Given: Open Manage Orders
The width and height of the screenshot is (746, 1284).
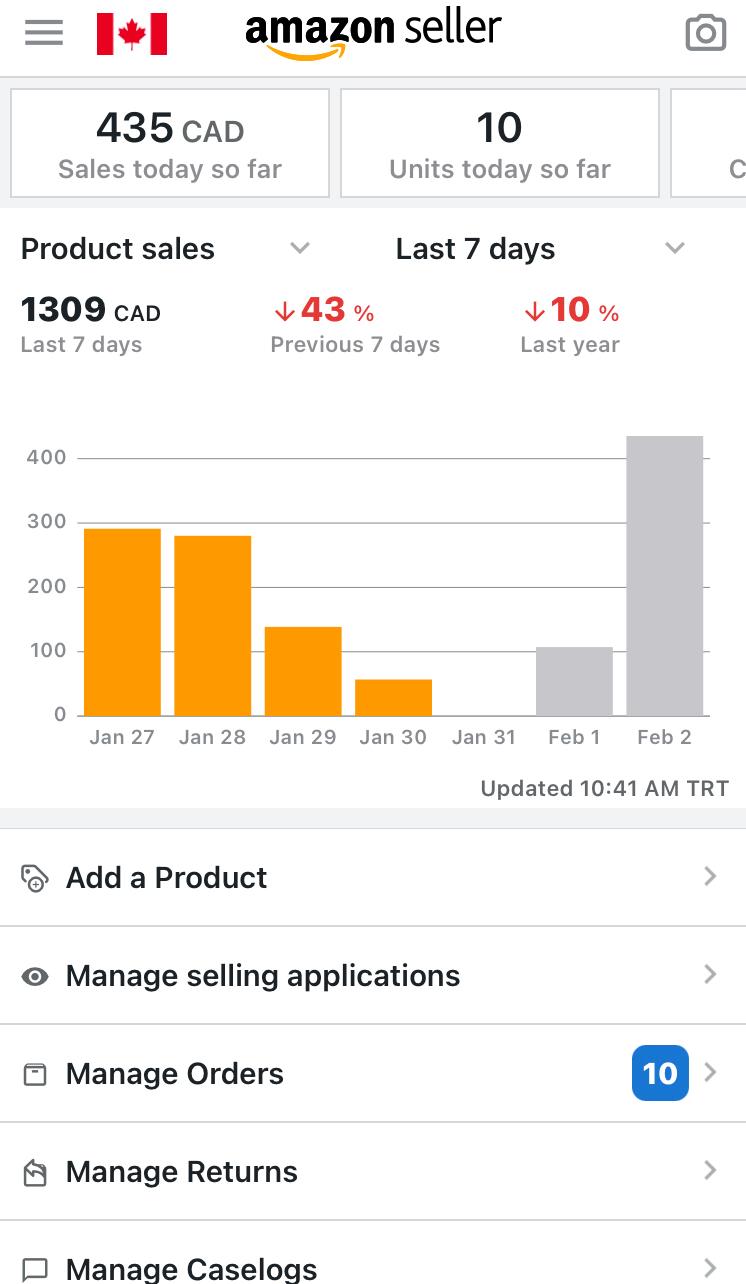Looking at the screenshot, I should point(373,1073).
